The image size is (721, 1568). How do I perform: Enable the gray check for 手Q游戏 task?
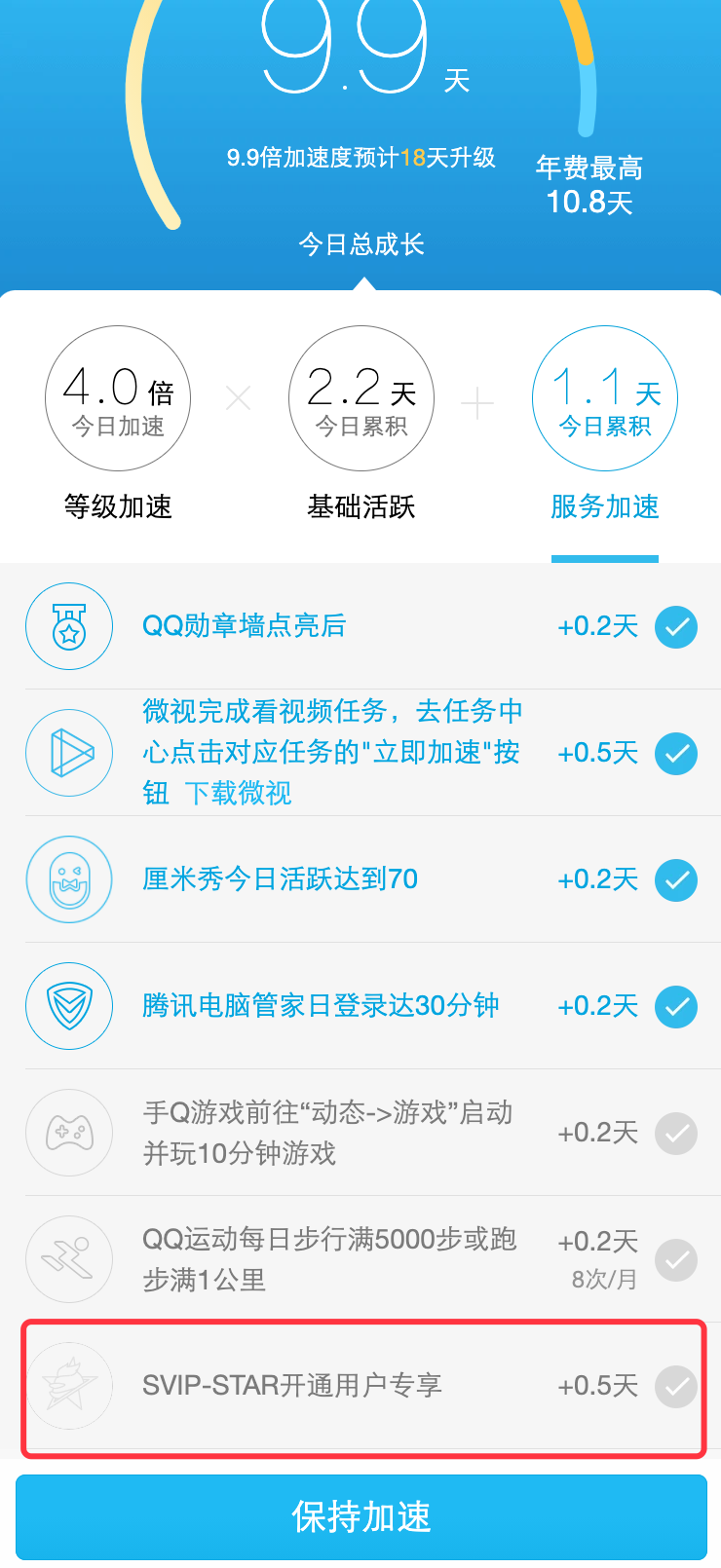(x=676, y=1133)
